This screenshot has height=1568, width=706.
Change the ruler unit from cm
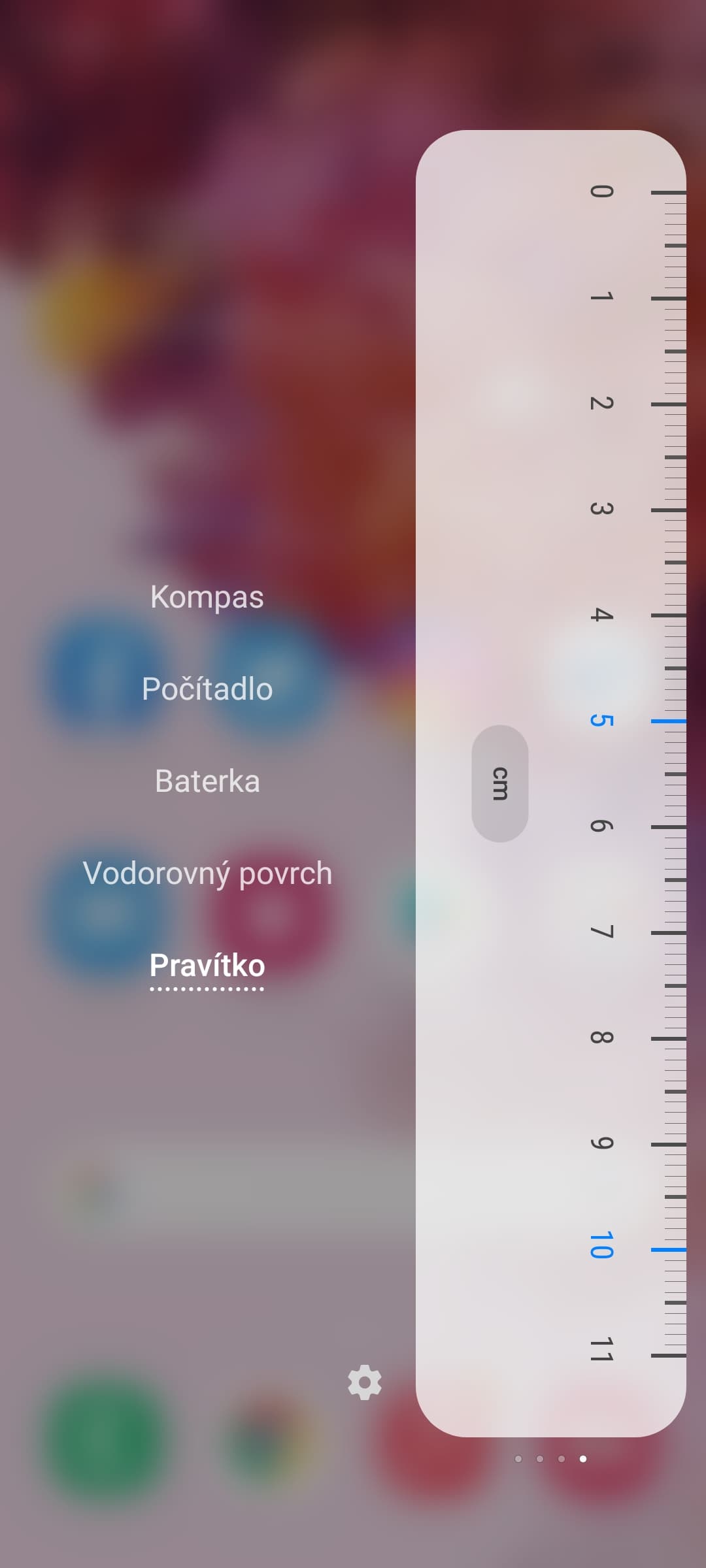coord(500,783)
